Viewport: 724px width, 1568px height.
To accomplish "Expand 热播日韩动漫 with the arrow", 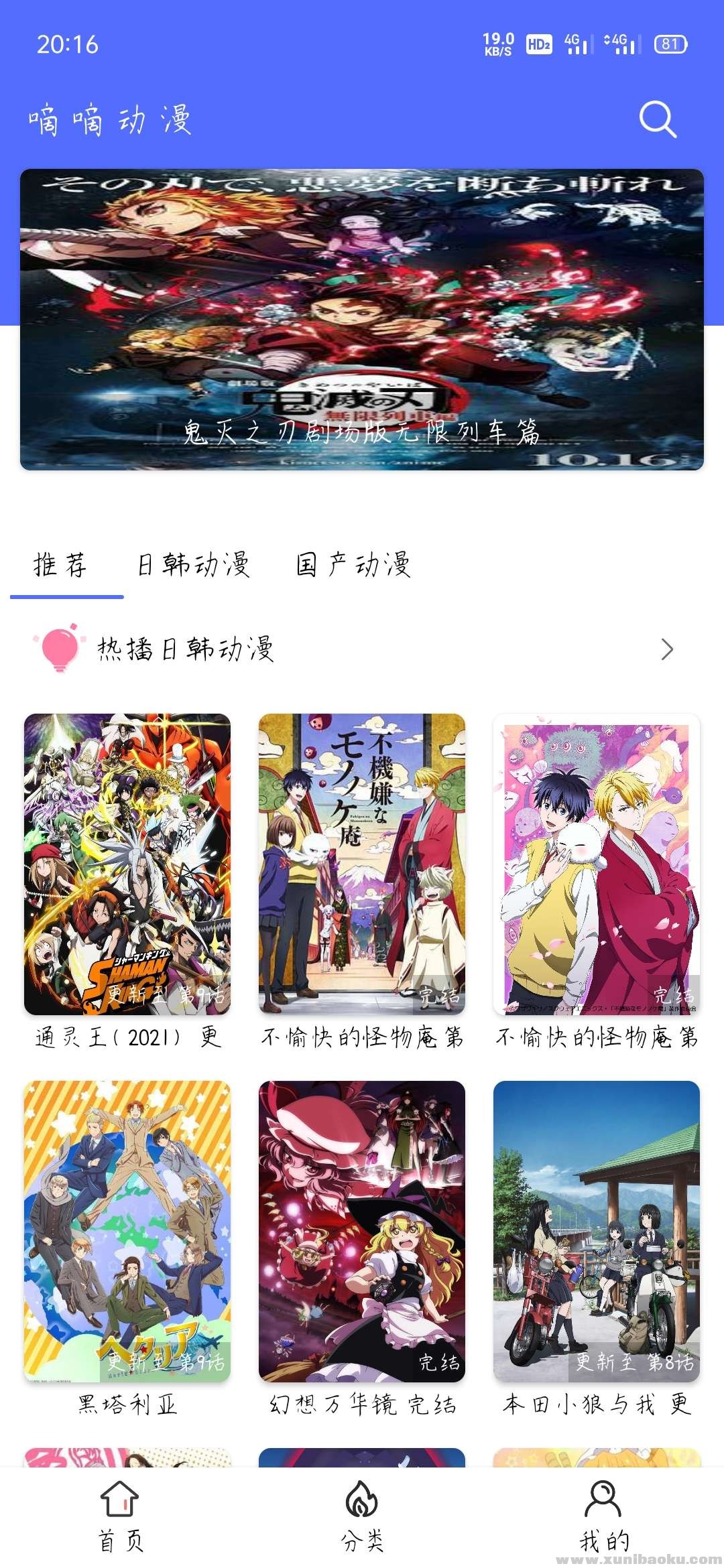I will pyautogui.click(x=666, y=649).
